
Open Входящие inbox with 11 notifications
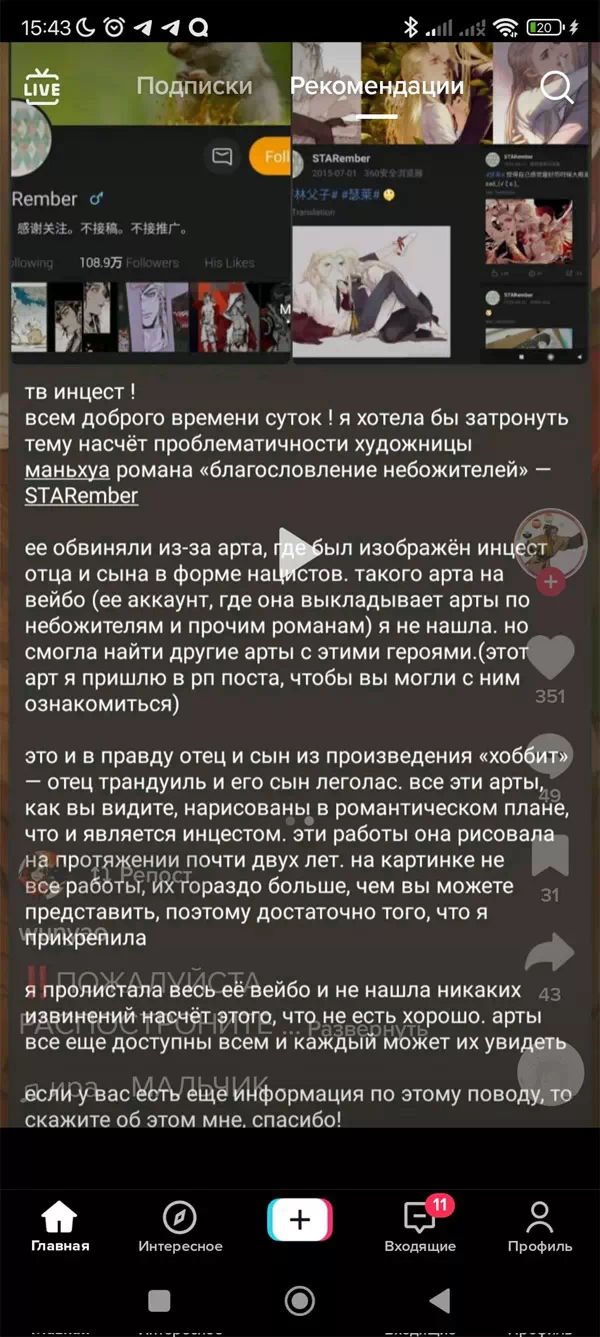[420, 1226]
